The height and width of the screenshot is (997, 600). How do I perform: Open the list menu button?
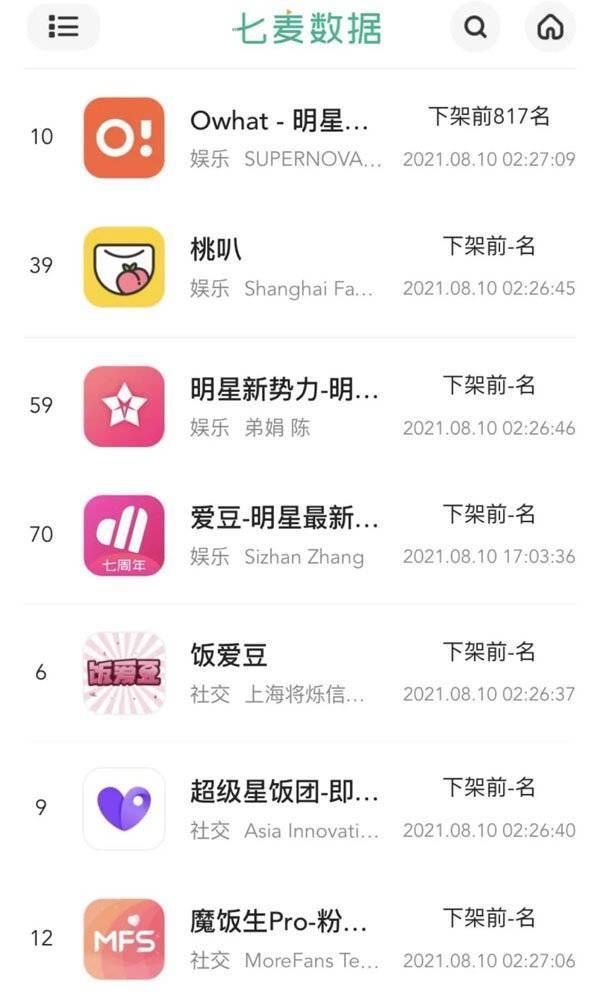click(x=63, y=27)
